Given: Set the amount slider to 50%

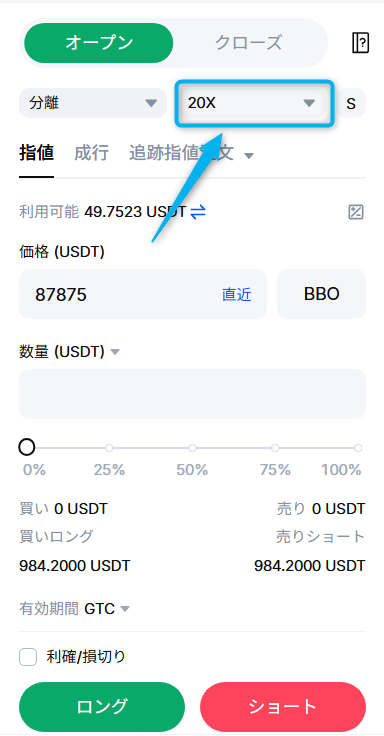Looking at the screenshot, I should (192, 448).
